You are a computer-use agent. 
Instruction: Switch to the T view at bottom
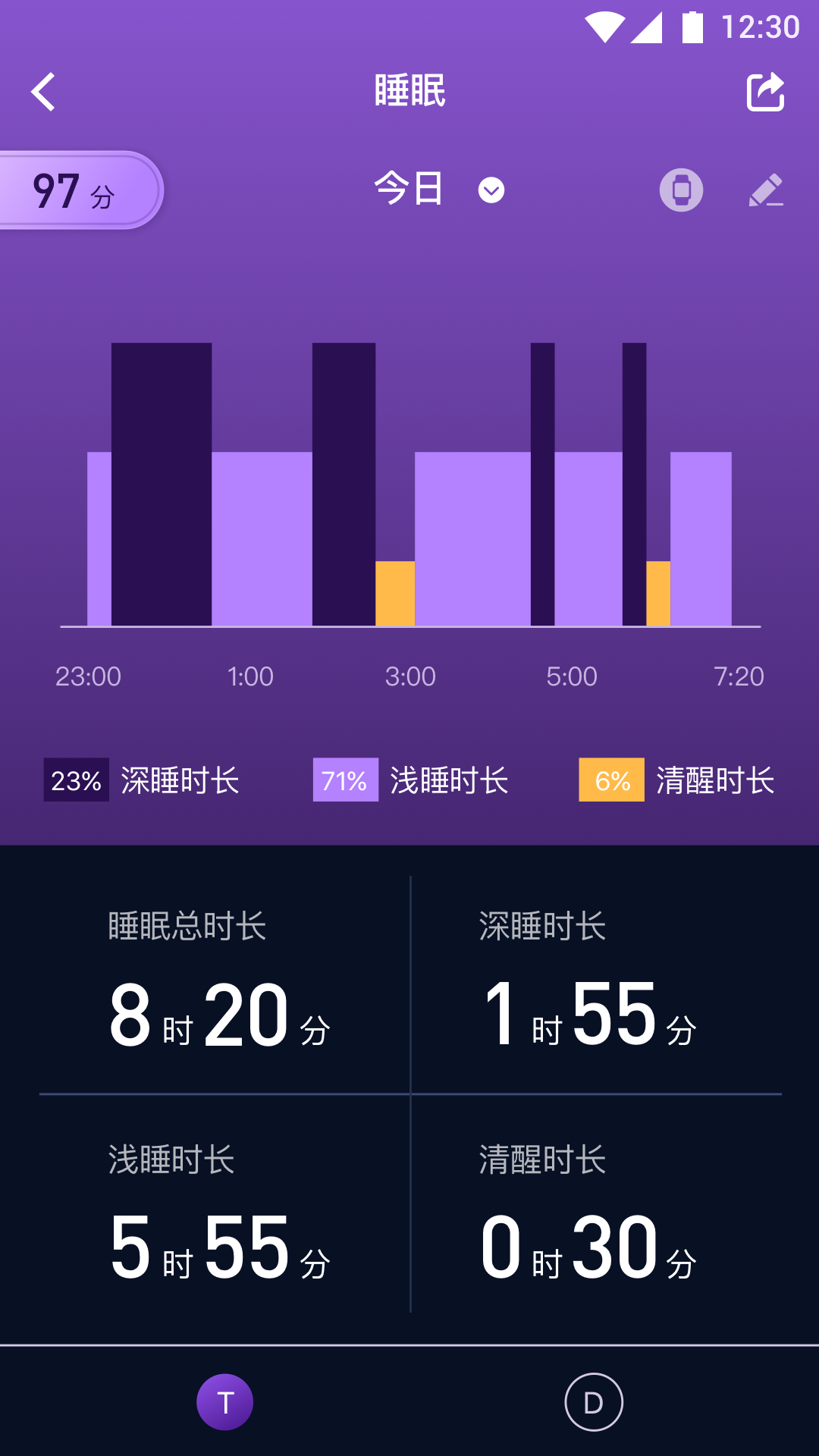pyautogui.click(x=224, y=1402)
